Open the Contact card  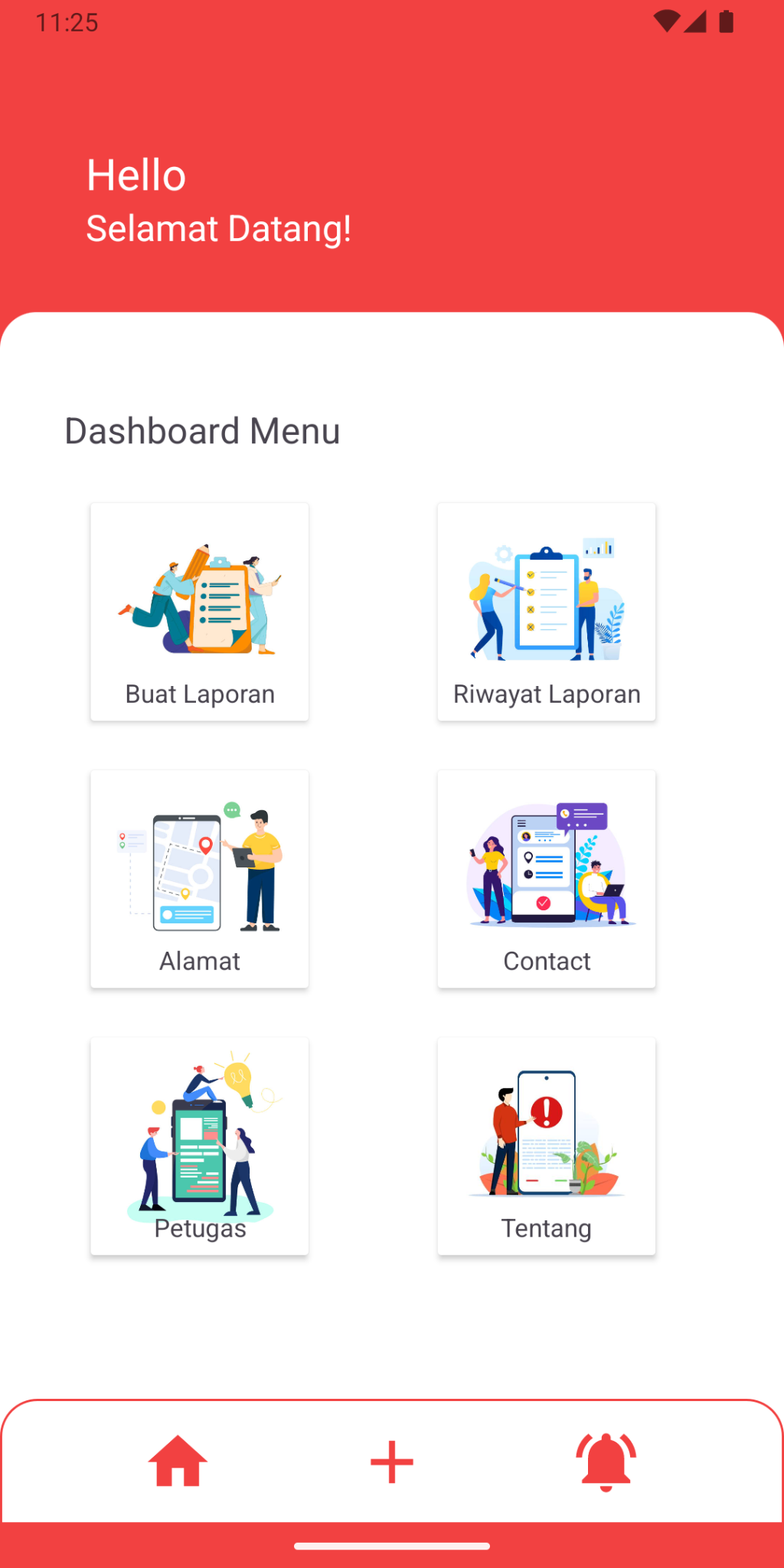coord(546,878)
